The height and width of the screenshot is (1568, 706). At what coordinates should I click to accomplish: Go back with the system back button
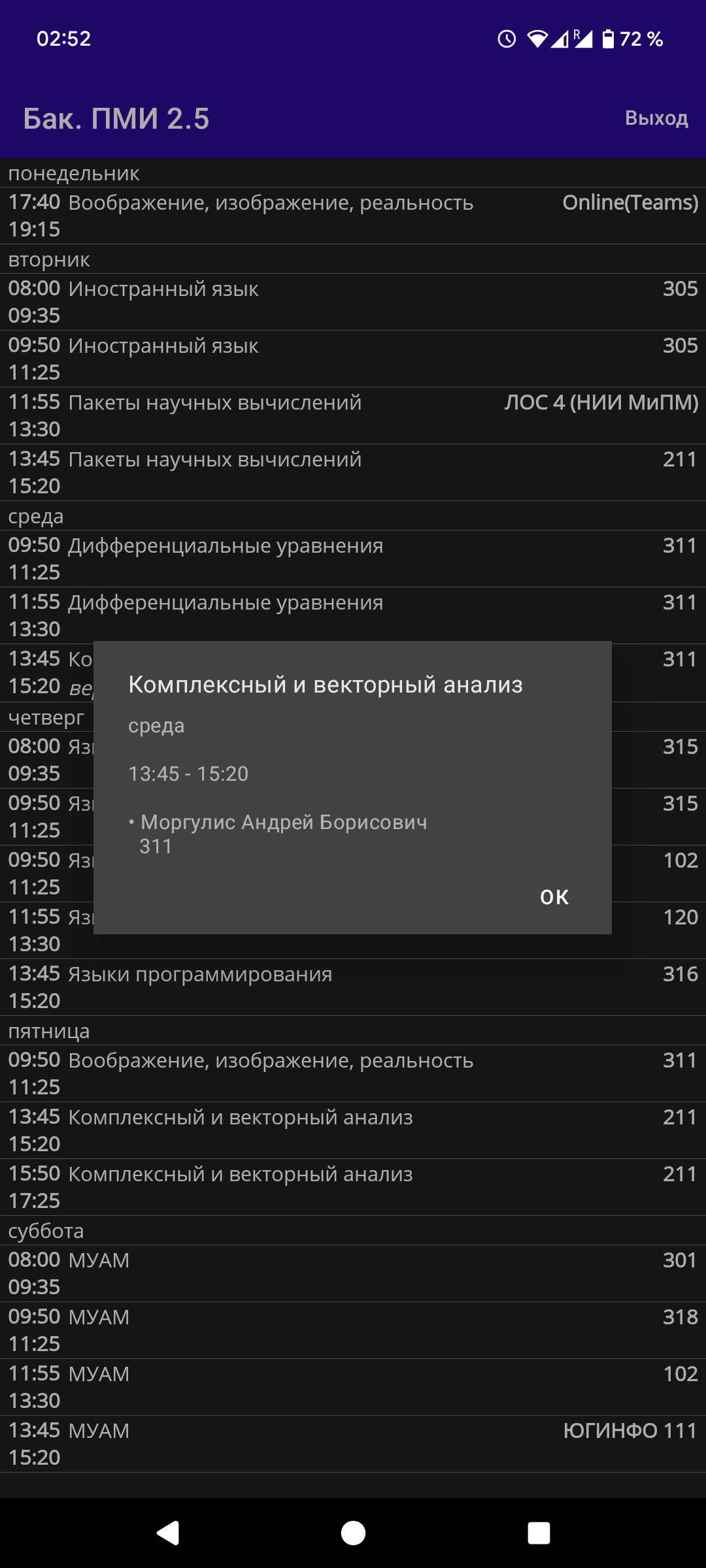tap(168, 1533)
